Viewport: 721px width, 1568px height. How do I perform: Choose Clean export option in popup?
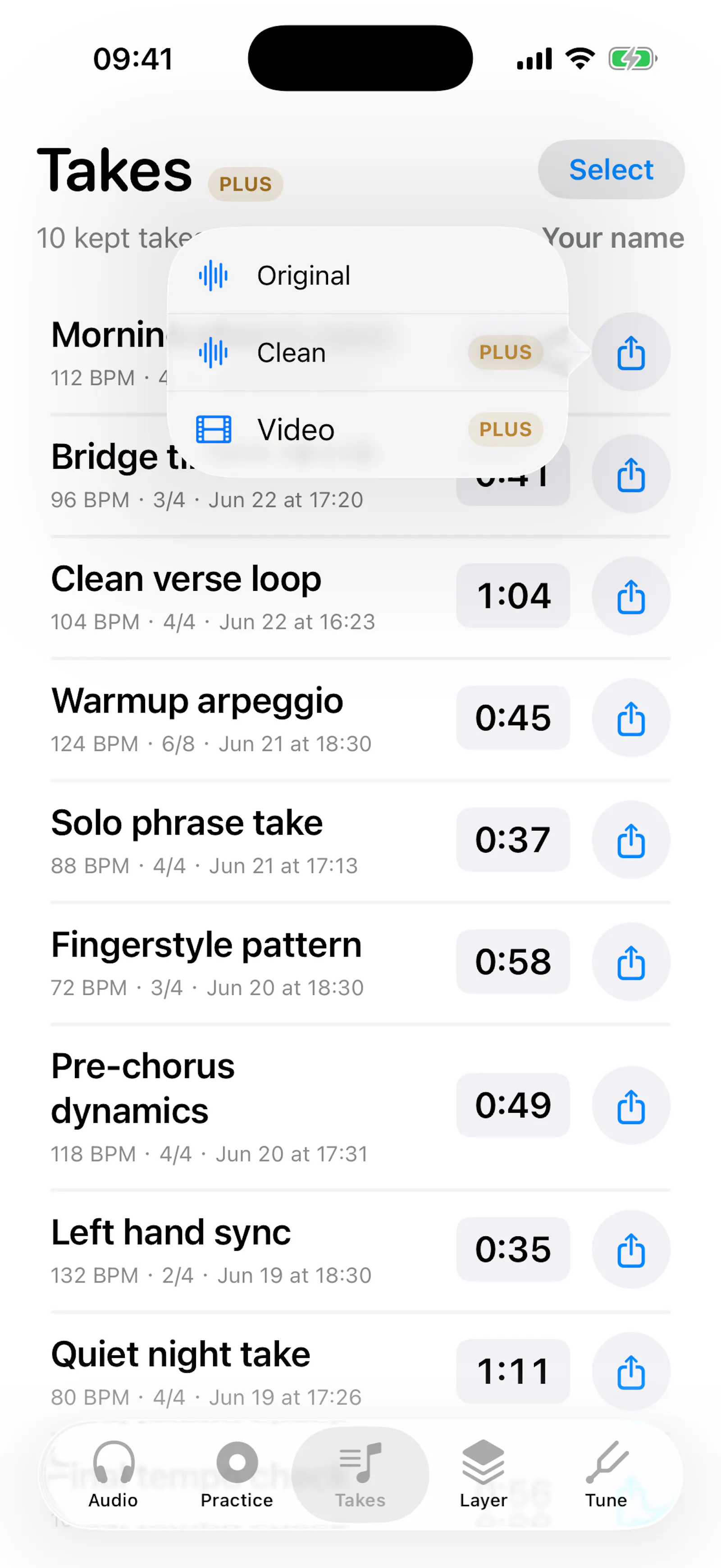[368, 352]
